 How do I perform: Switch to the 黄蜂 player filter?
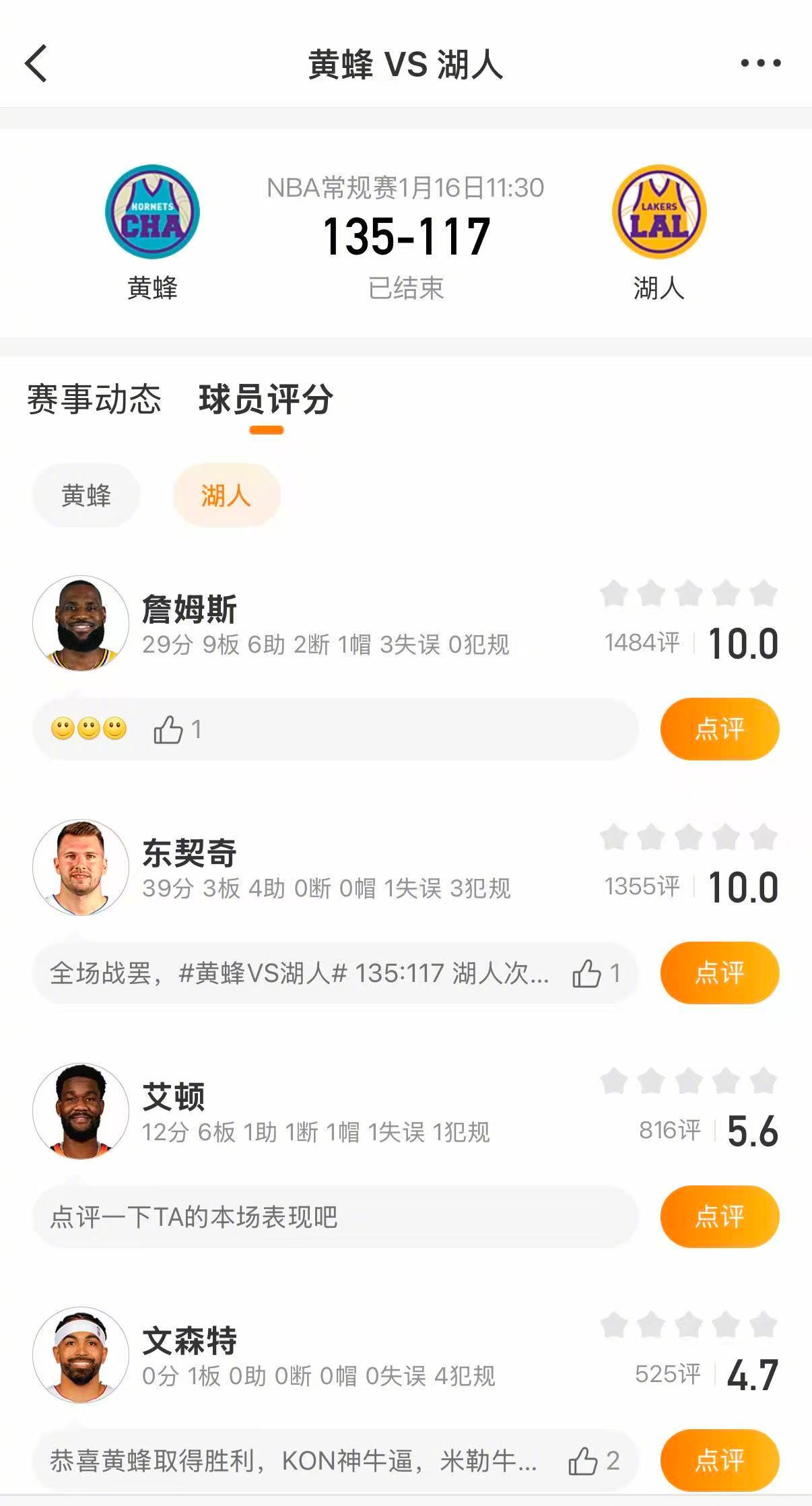point(86,496)
